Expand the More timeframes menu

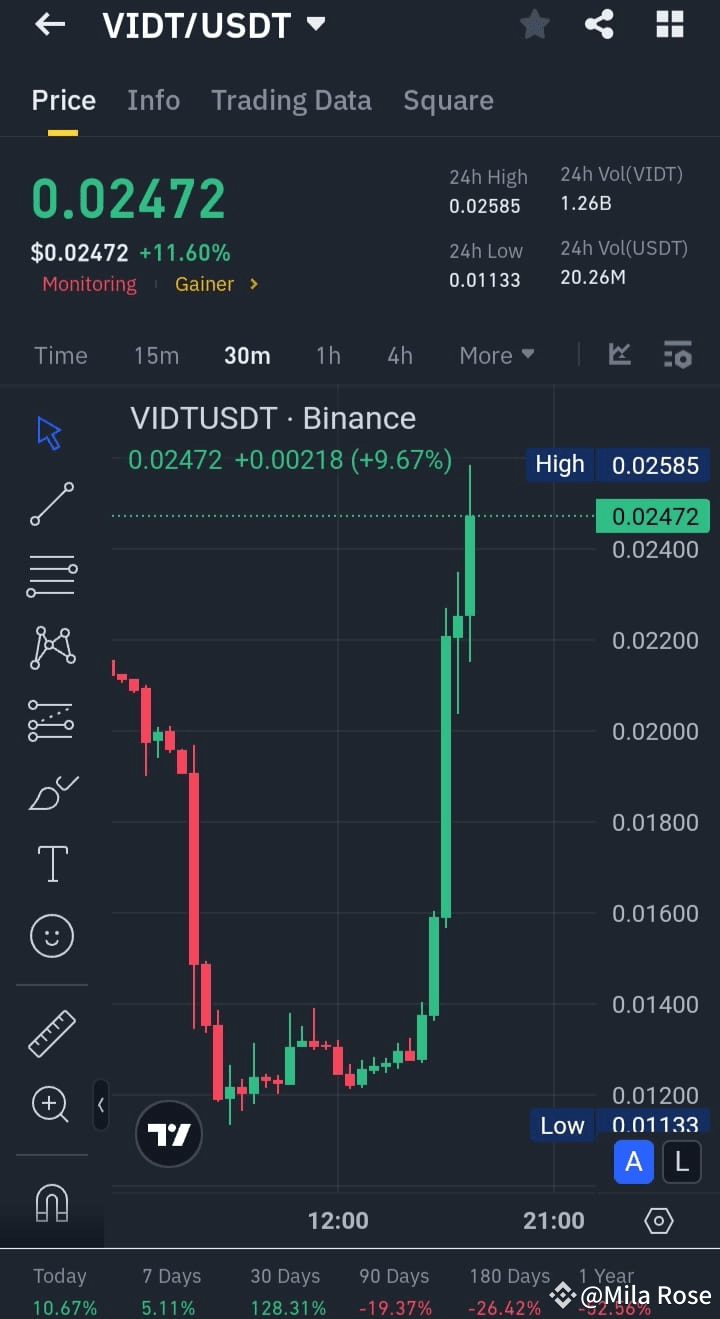click(x=496, y=355)
